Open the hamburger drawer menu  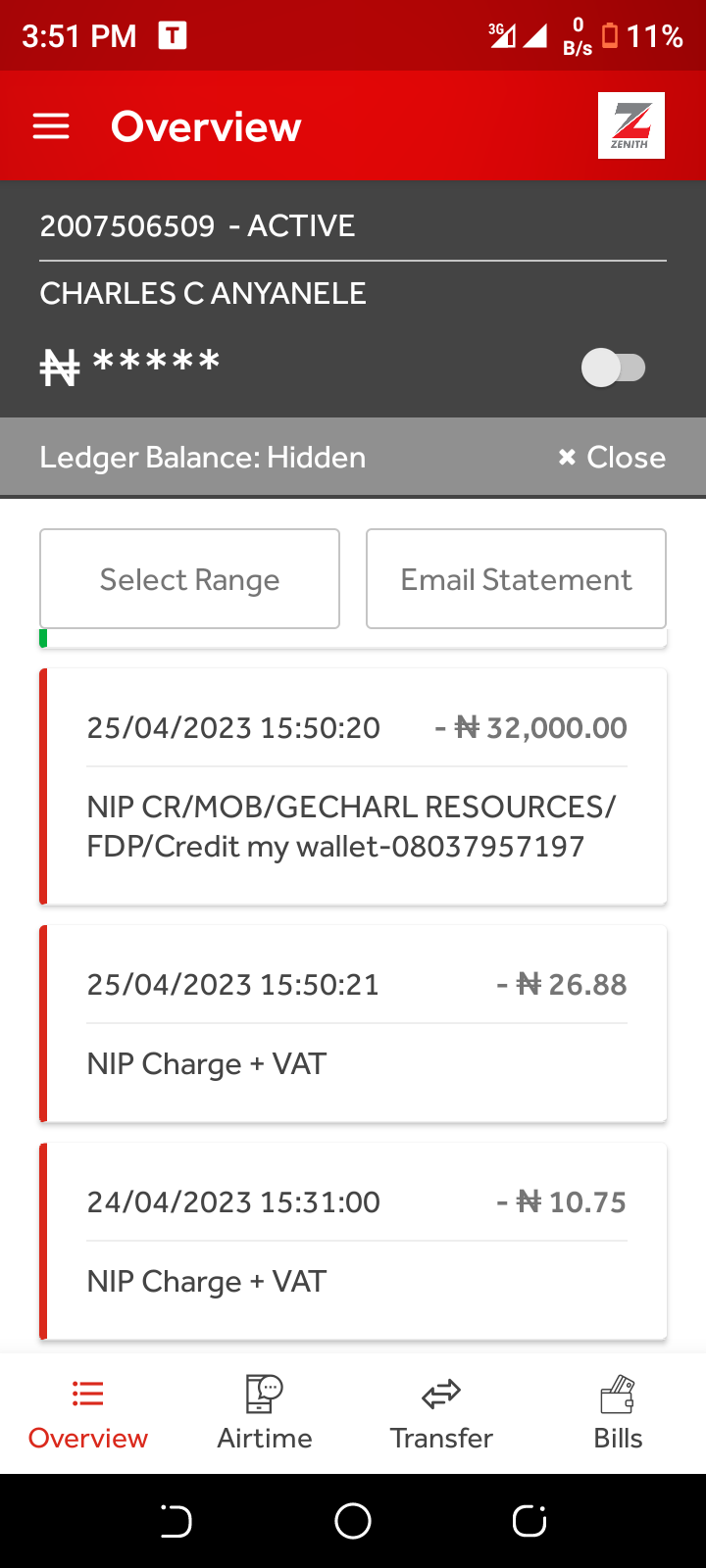(51, 126)
